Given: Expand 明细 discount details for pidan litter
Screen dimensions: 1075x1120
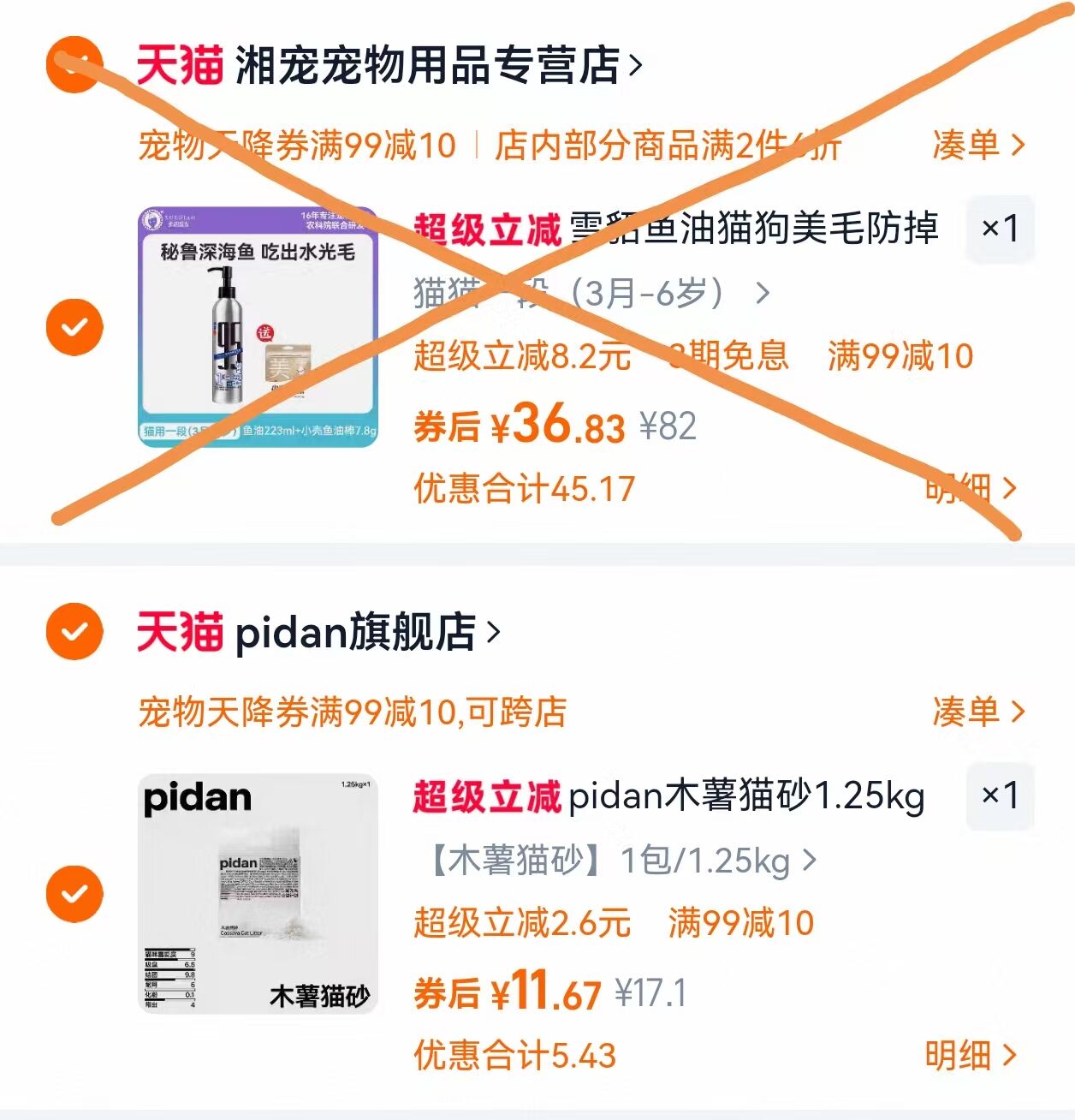Looking at the screenshot, I should click(x=959, y=1057).
